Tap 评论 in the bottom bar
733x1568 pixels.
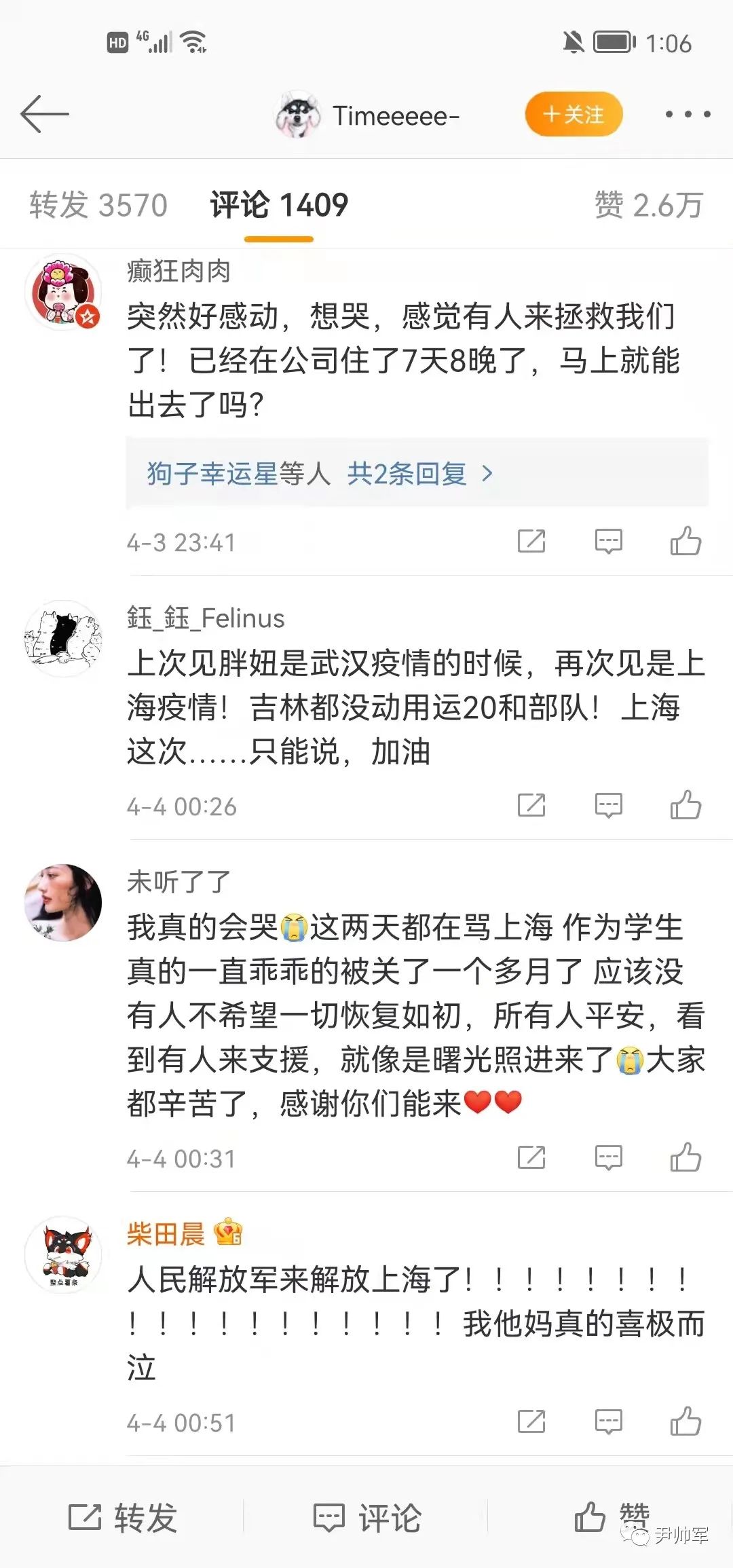[x=366, y=1518]
